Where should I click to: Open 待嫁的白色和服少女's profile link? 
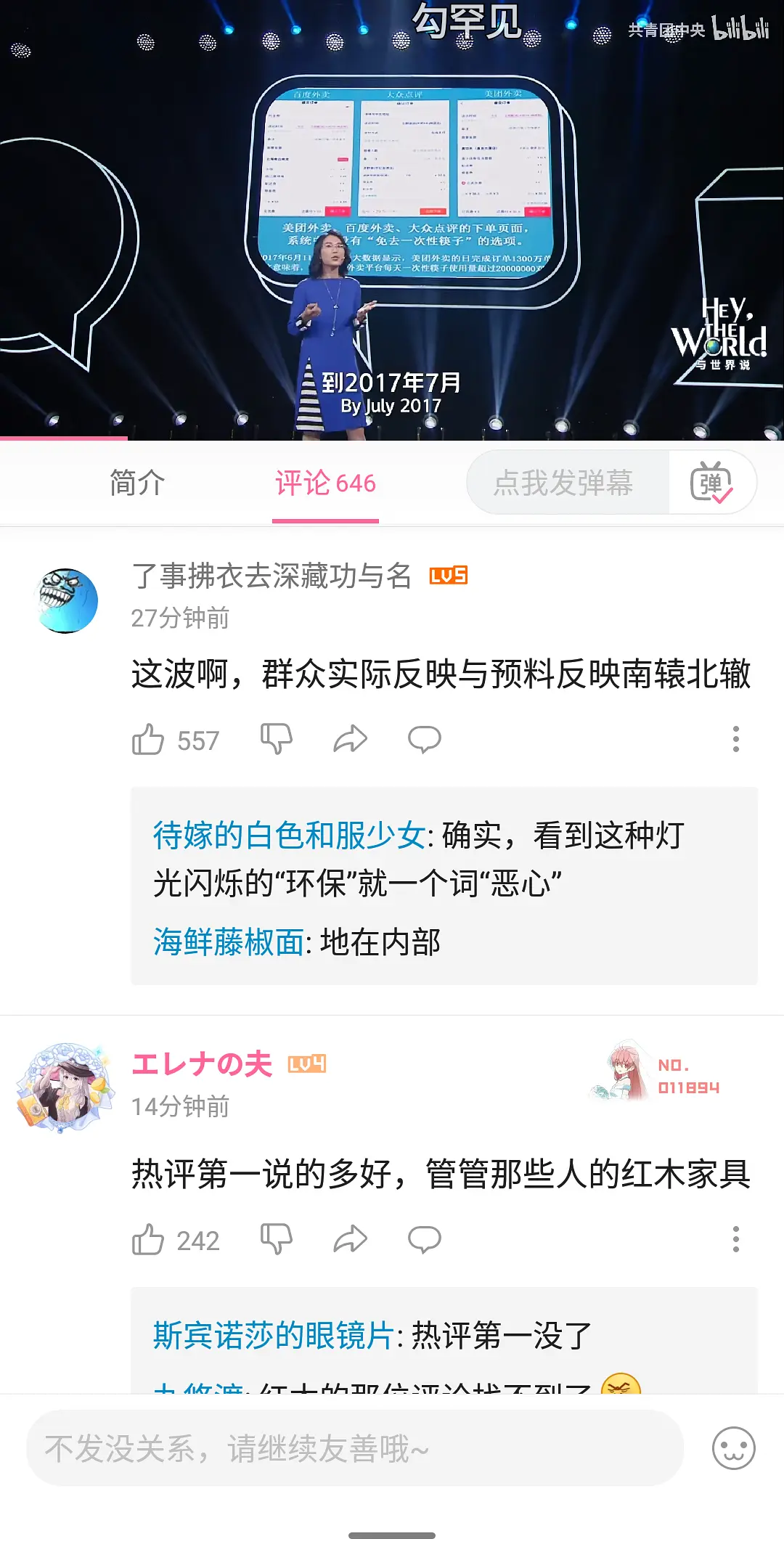coord(288,836)
